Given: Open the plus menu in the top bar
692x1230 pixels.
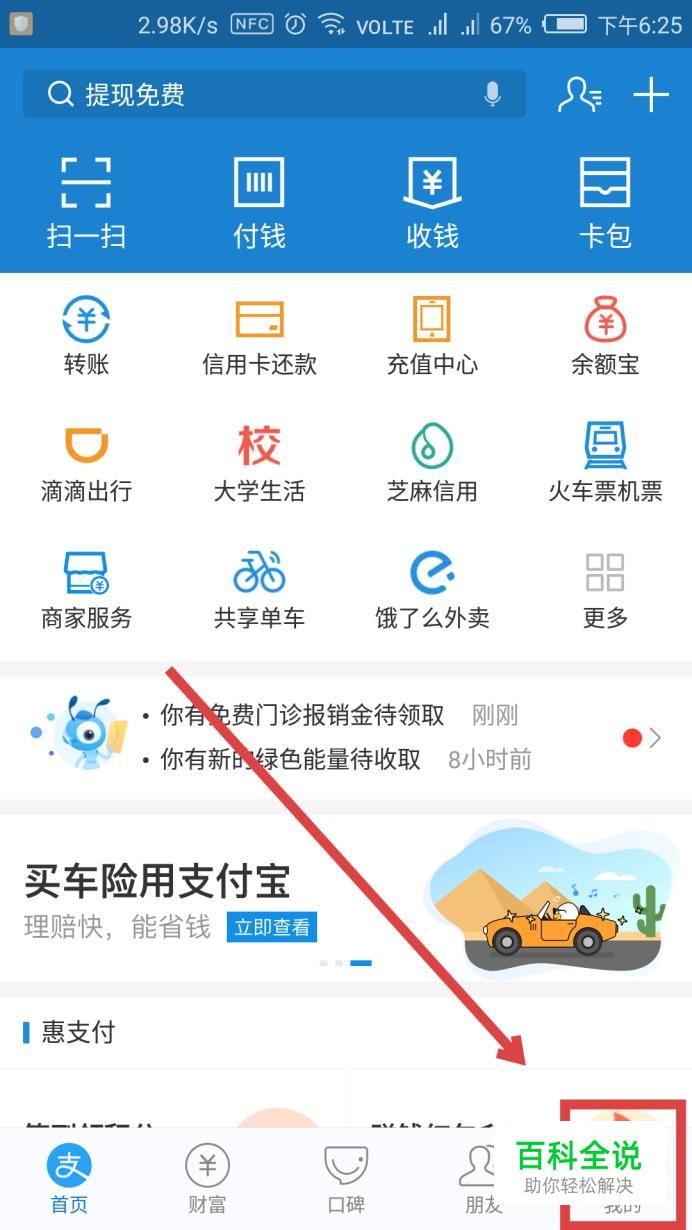Looking at the screenshot, I should pyautogui.click(x=651, y=95).
